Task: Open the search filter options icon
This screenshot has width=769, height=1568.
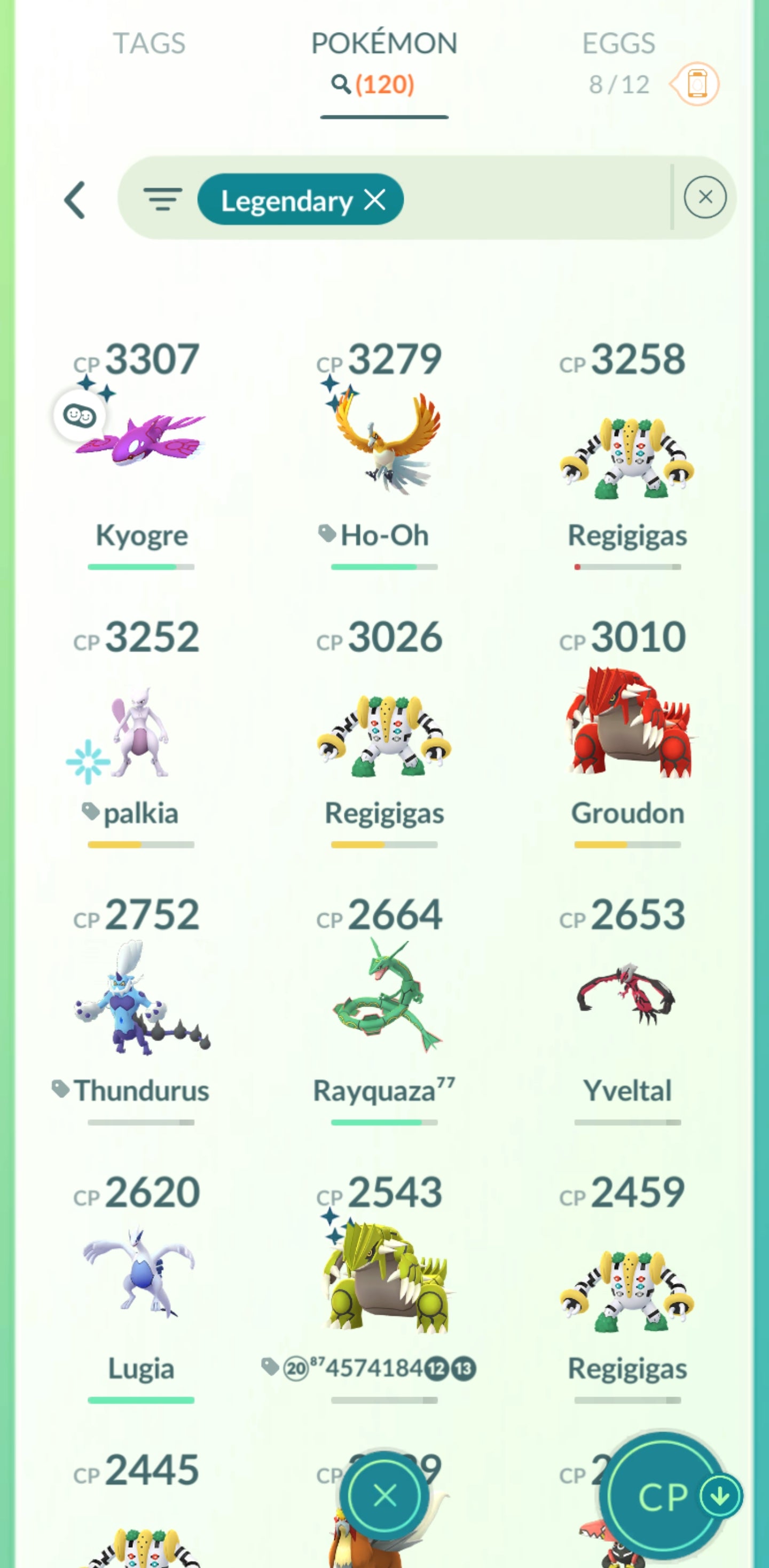Action: pos(162,199)
